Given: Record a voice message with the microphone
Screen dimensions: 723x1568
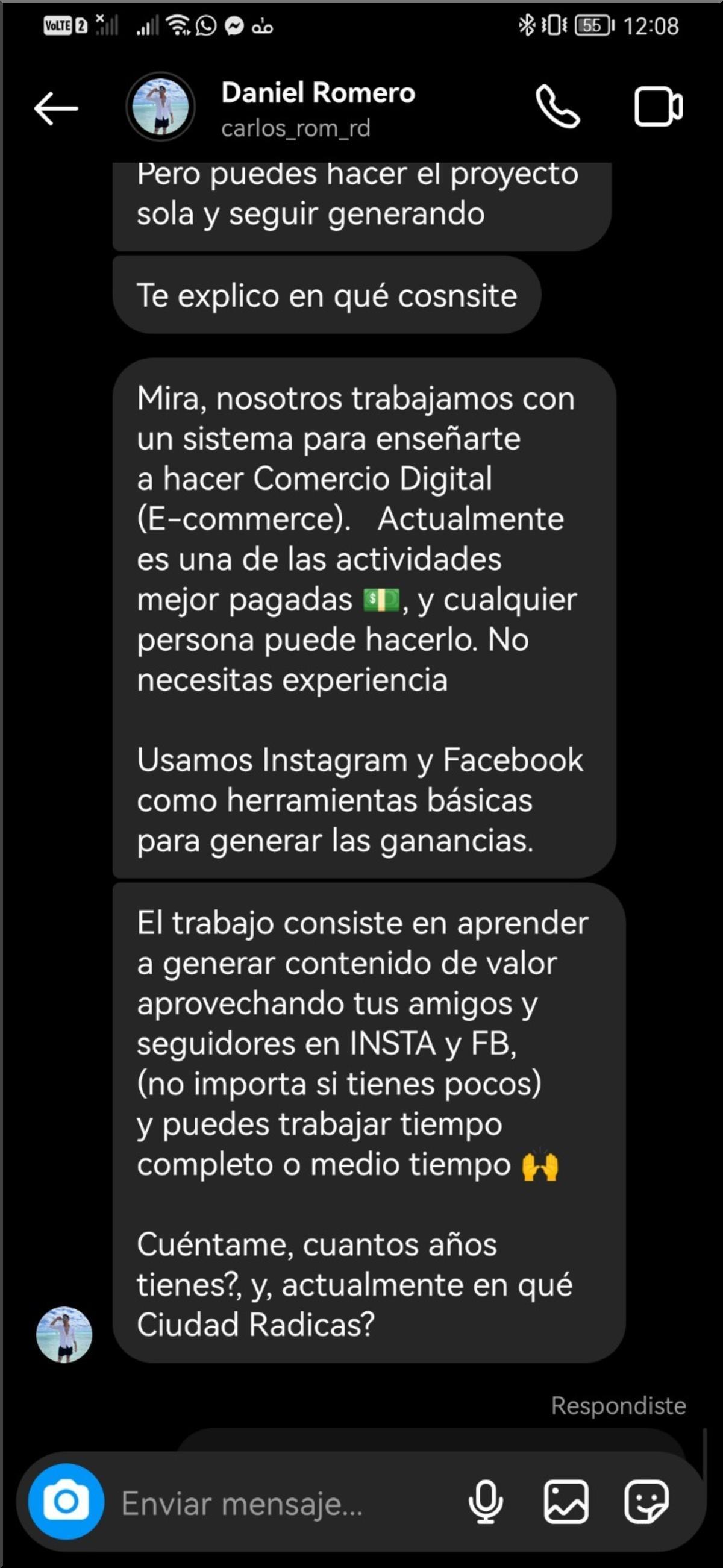Looking at the screenshot, I should [x=486, y=1502].
